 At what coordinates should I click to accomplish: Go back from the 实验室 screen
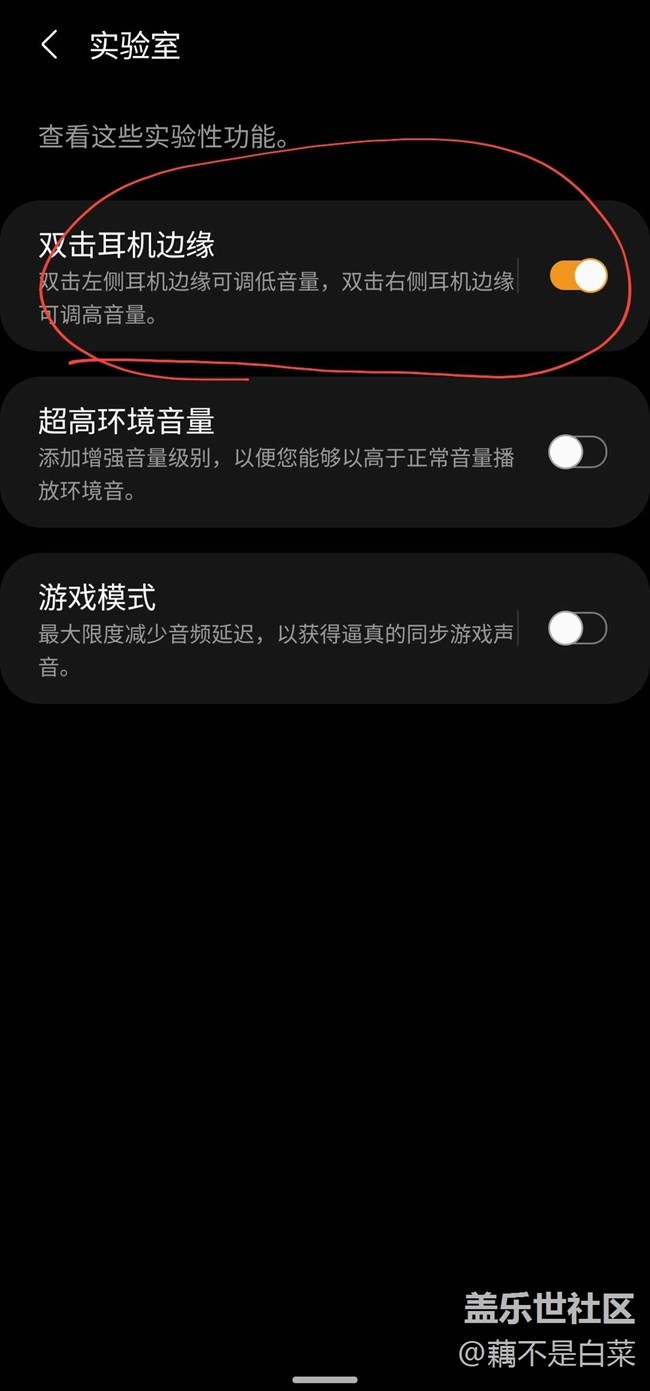pyautogui.click(x=49, y=45)
